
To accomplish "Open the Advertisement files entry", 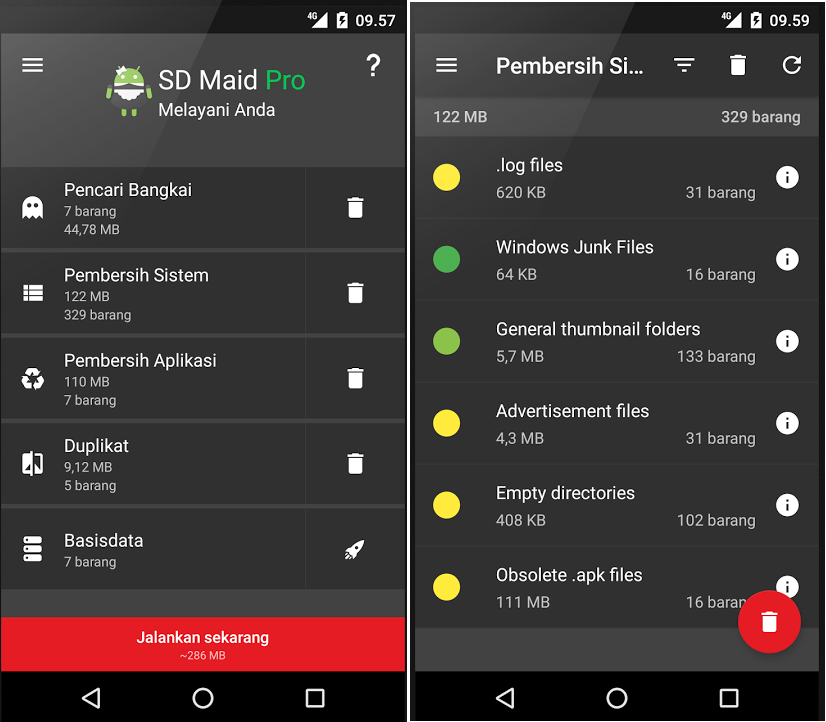I will click(x=590, y=423).
